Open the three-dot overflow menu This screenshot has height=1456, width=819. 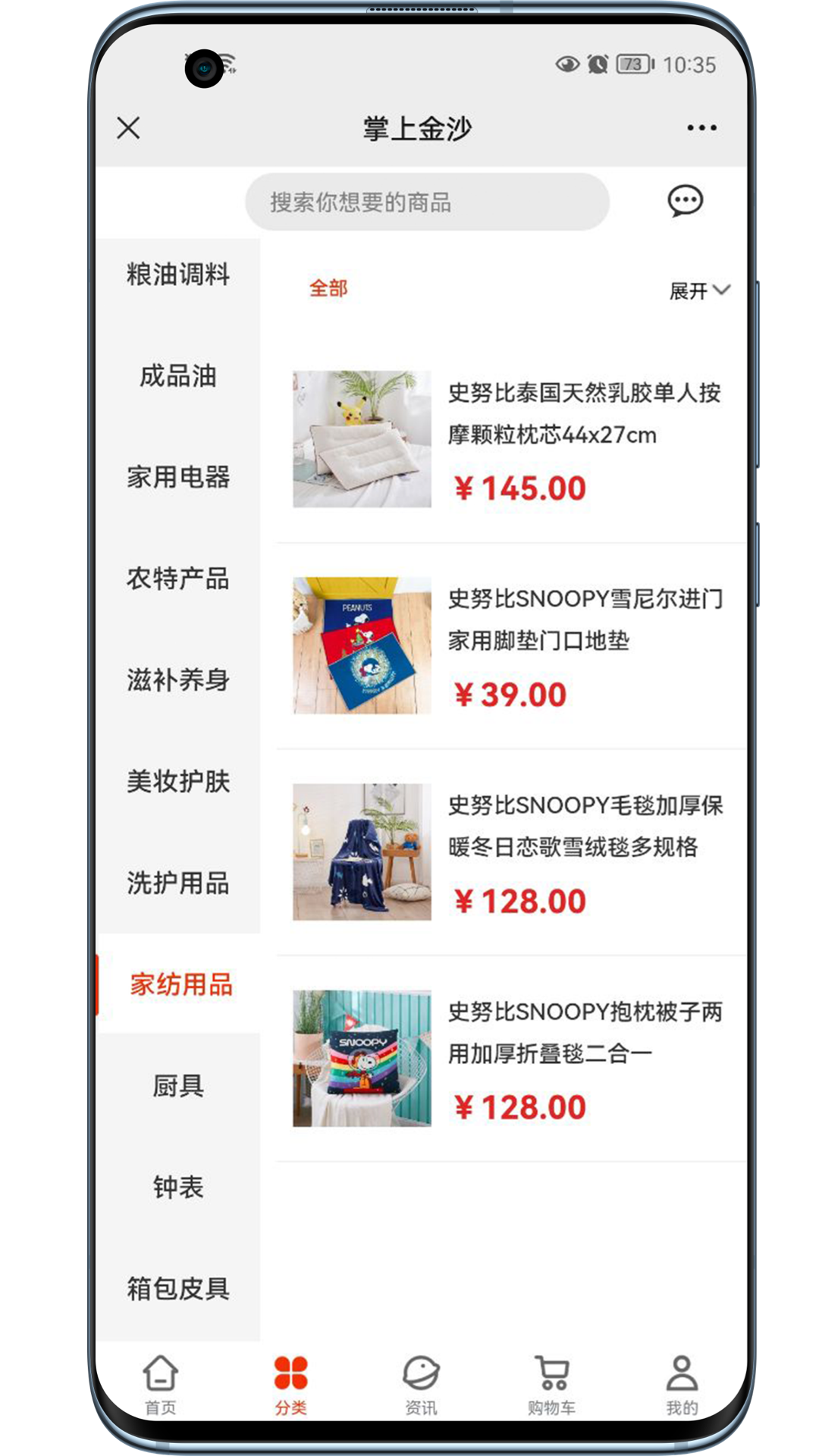click(x=701, y=128)
